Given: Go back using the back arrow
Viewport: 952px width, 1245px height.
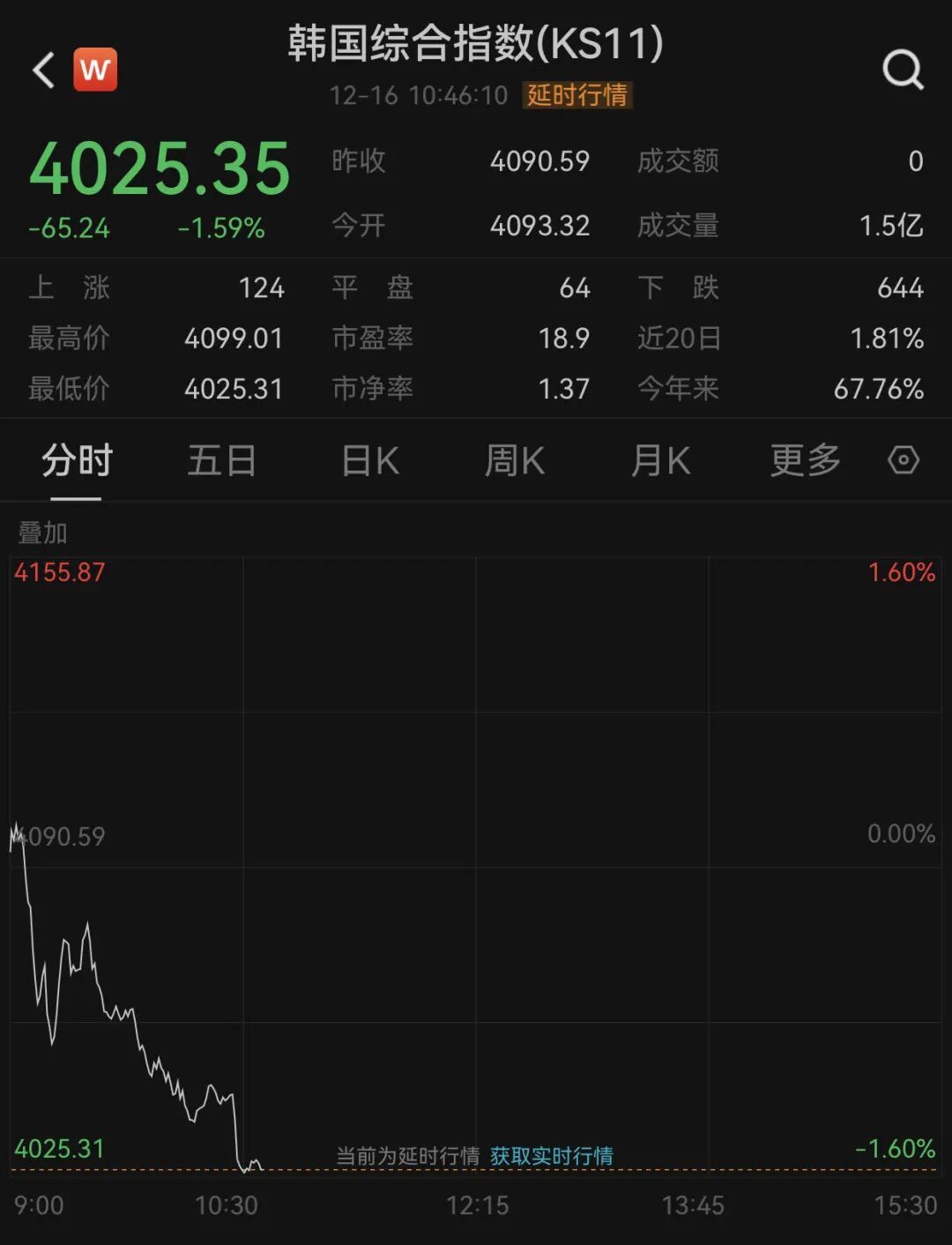Looking at the screenshot, I should (41, 70).
